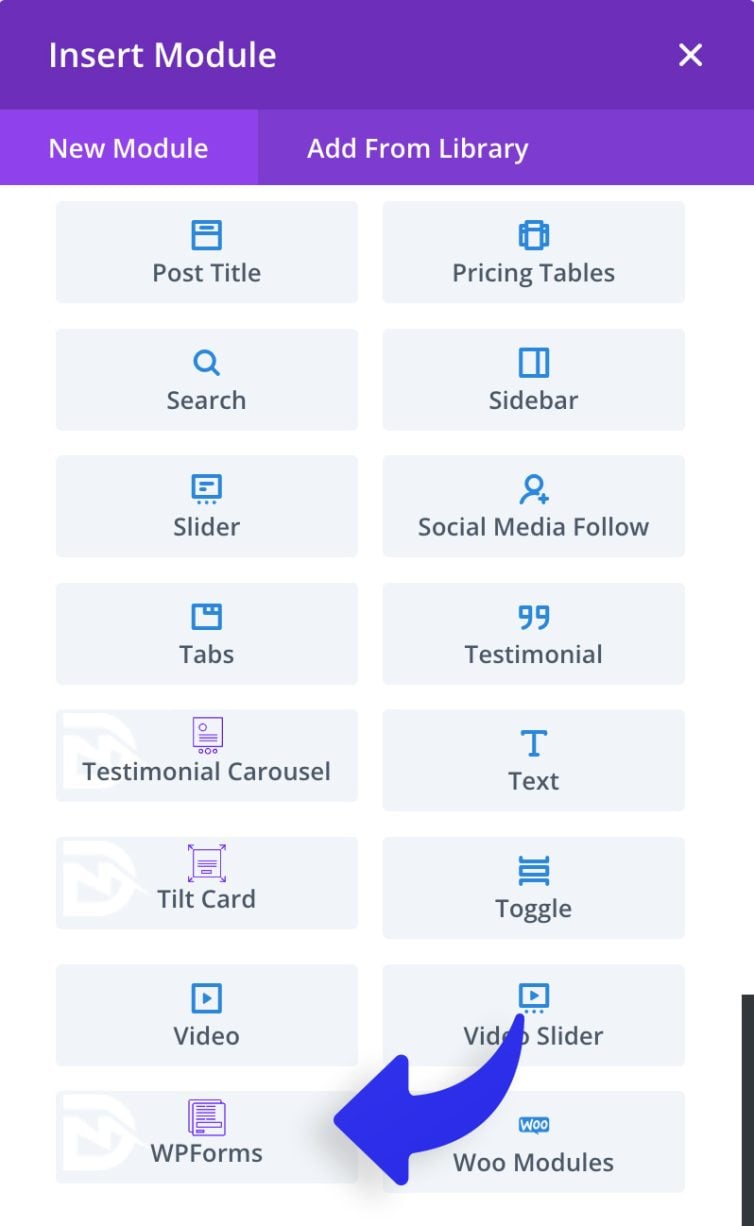
Task: Click the Insert Module header title
Action: click(x=161, y=55)
